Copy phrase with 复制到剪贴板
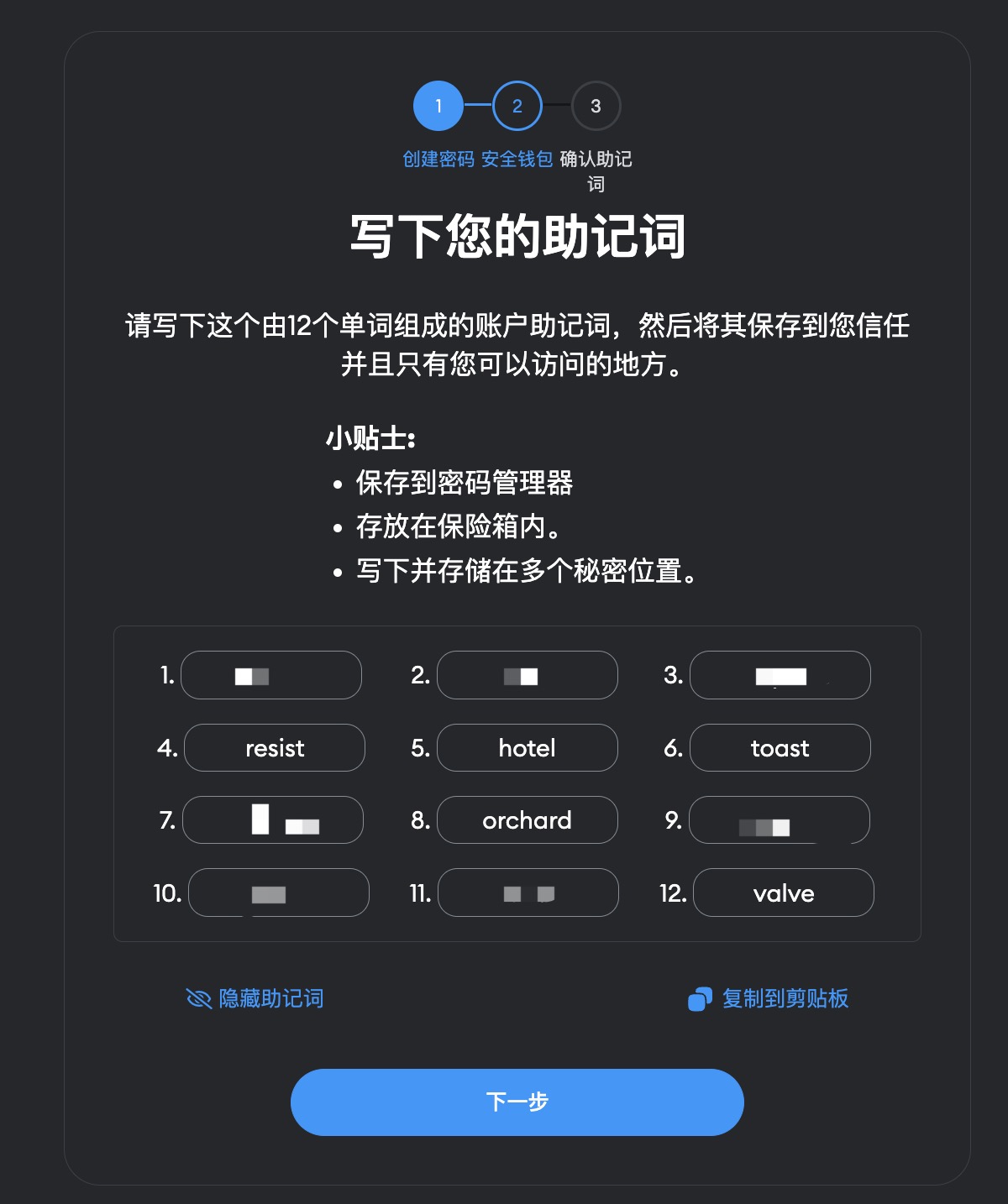Image resolution: width=1008 pixels, height=1204 pixels. pyautogui.click(x=769, y=998)
